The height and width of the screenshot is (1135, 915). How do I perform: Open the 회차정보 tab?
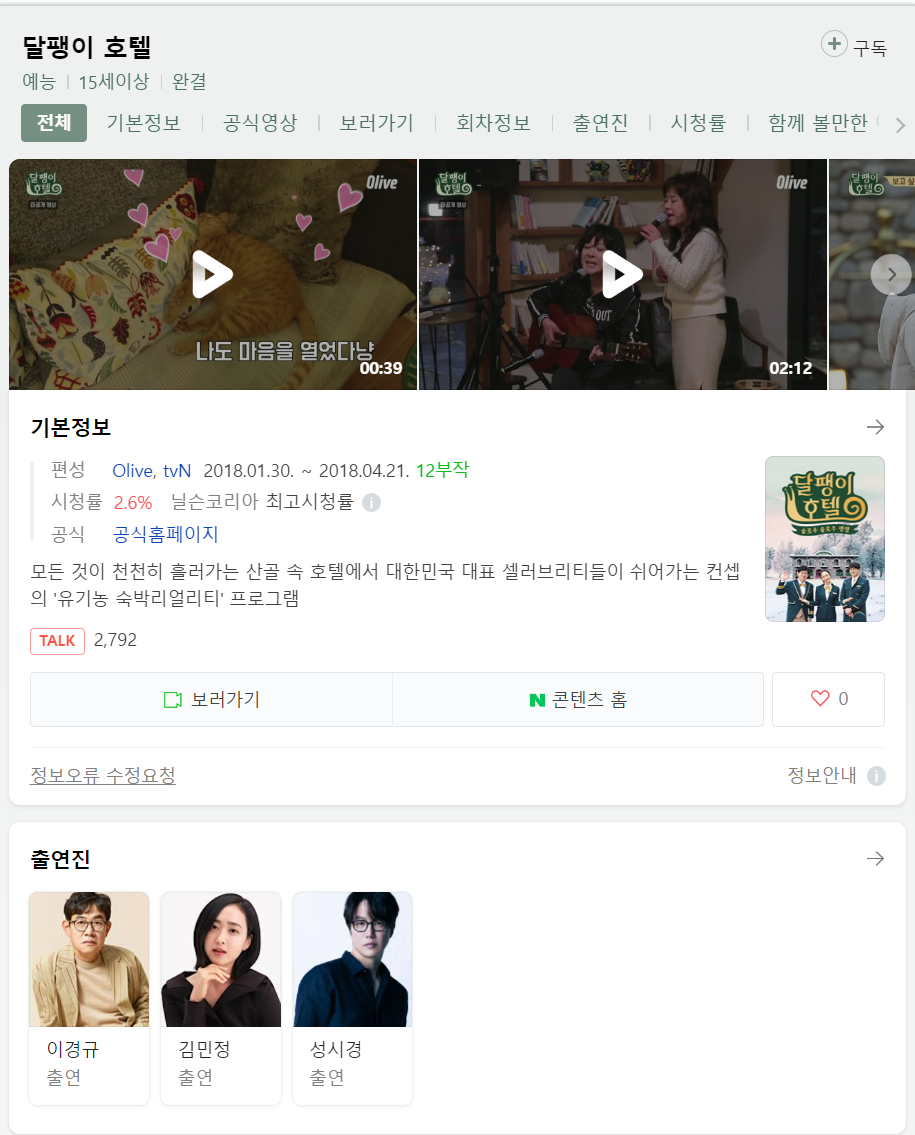[x=493, y=123]
